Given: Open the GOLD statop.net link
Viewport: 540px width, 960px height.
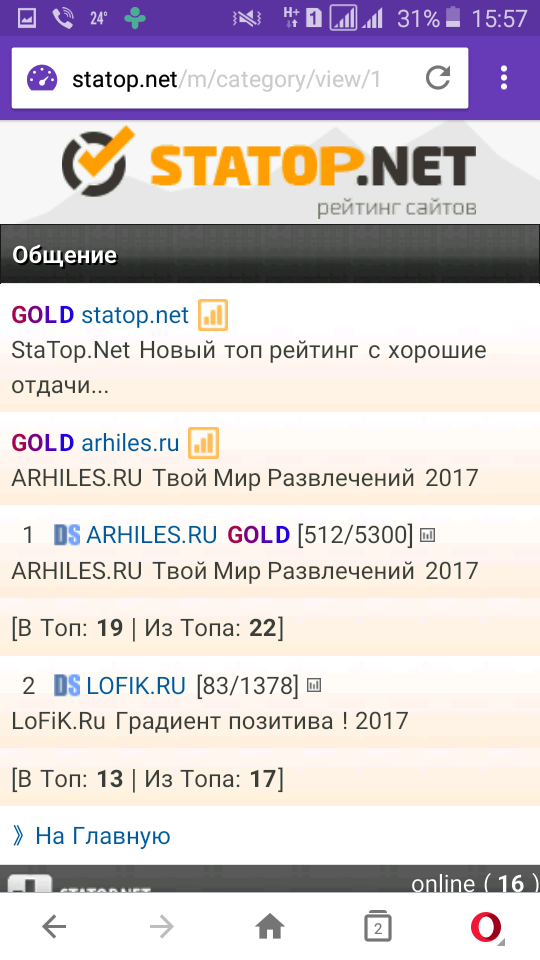Looking at the screenshot, I should pyautogui.click(x=135, y=315).
